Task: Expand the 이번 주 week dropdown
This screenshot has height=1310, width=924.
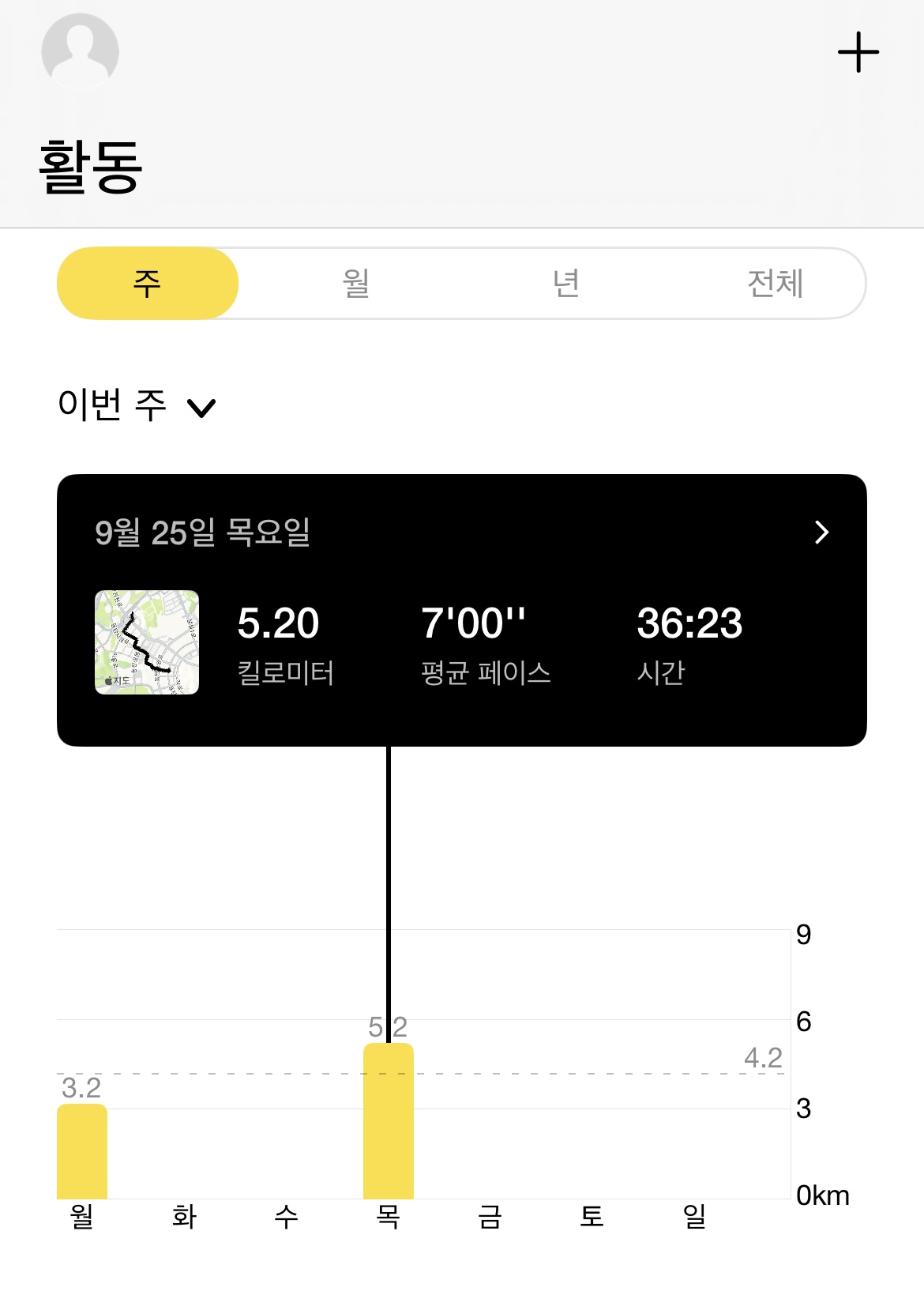Action: click(x=136, y=406)
